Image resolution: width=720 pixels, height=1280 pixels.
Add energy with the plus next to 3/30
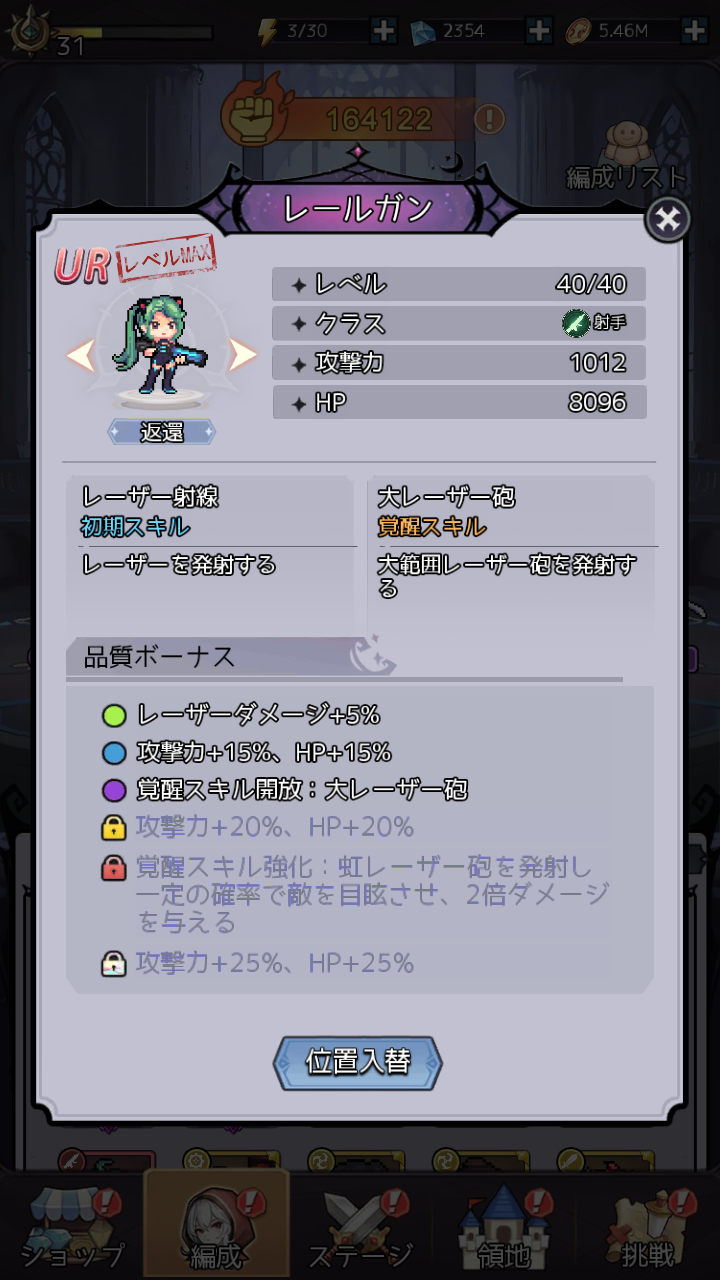click(x=384, y=31)
